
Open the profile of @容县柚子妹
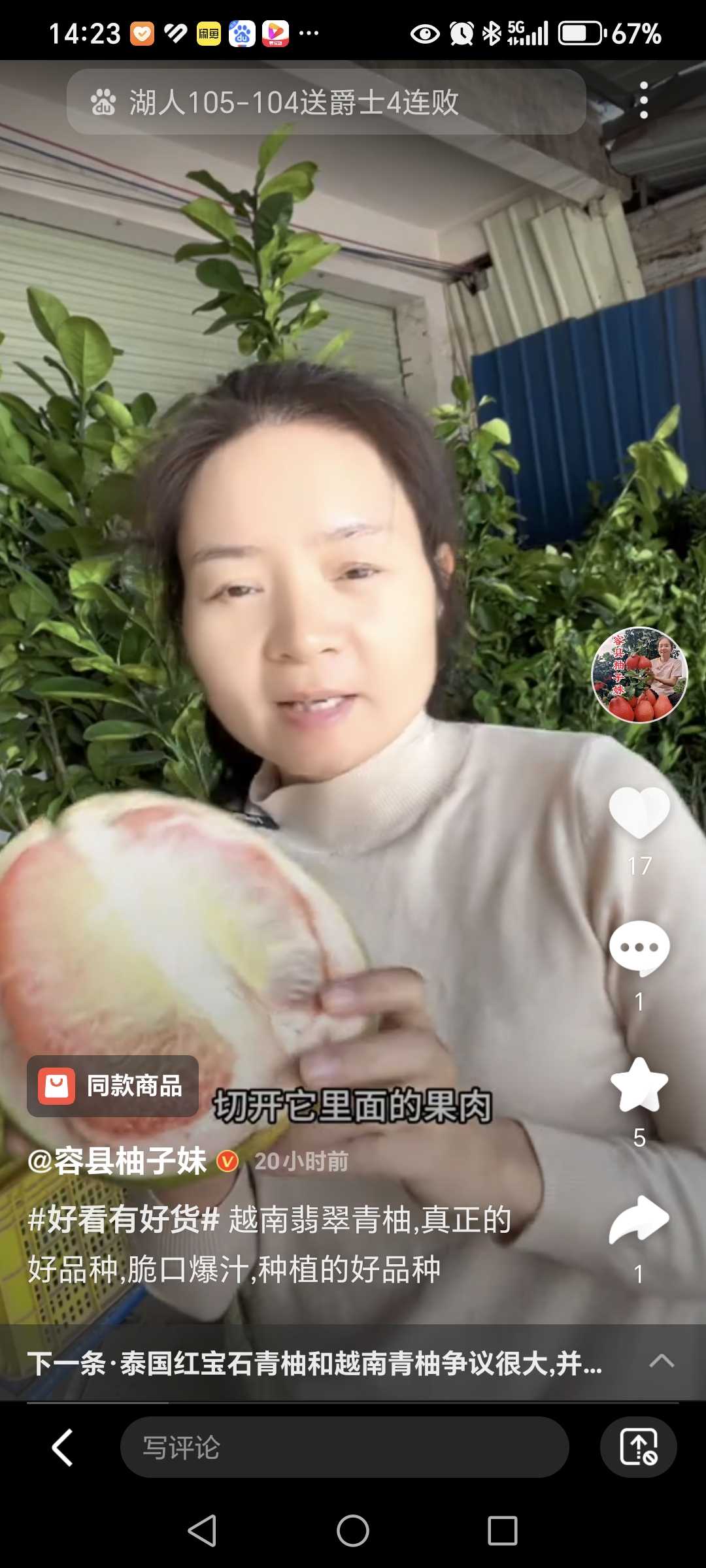pos(118,1161)
